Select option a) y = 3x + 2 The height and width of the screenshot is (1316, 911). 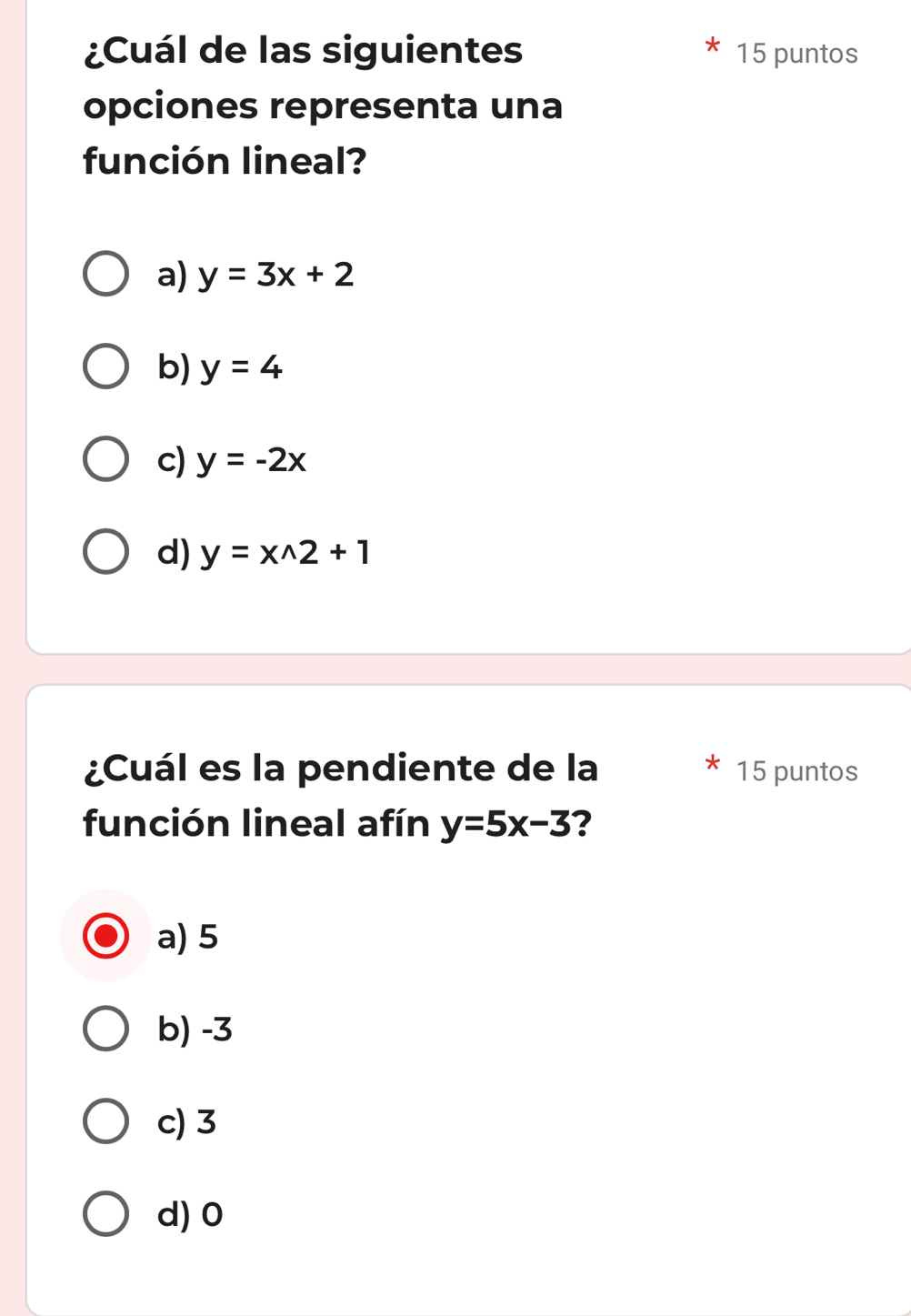[x=106, y=274]
